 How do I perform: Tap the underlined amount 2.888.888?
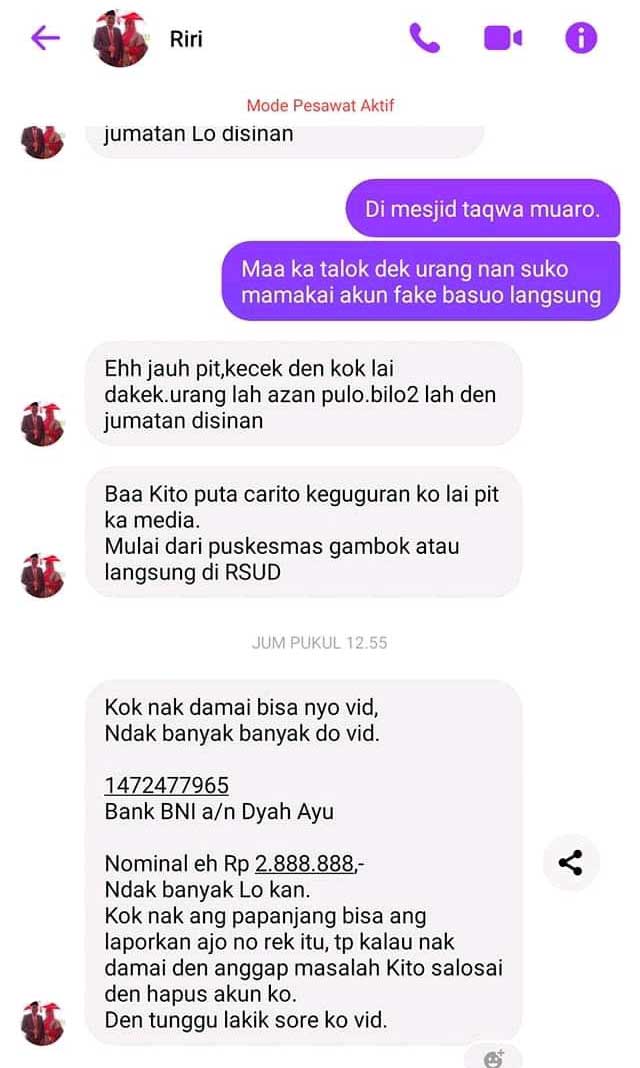tap(305, 863)
